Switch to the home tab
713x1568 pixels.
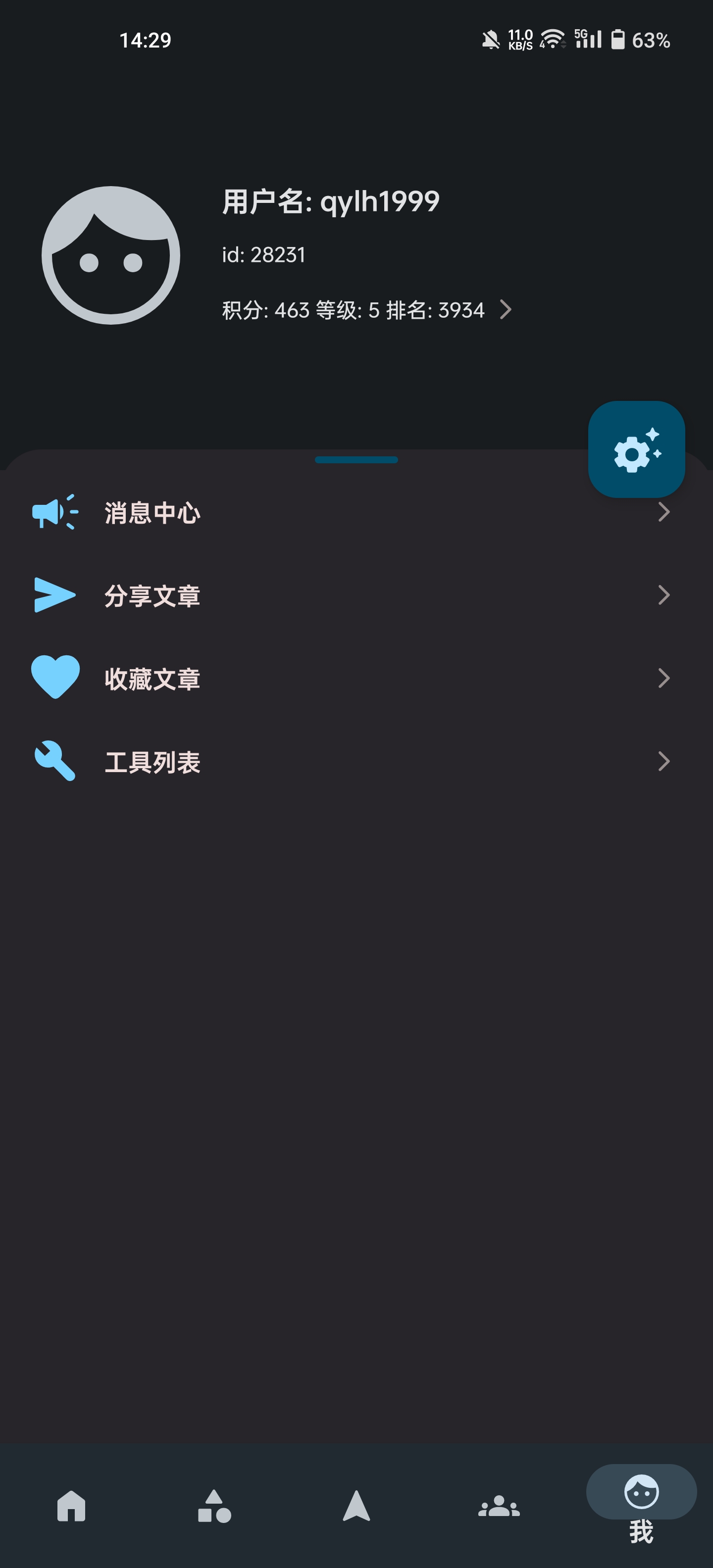tap(71, 1506)
